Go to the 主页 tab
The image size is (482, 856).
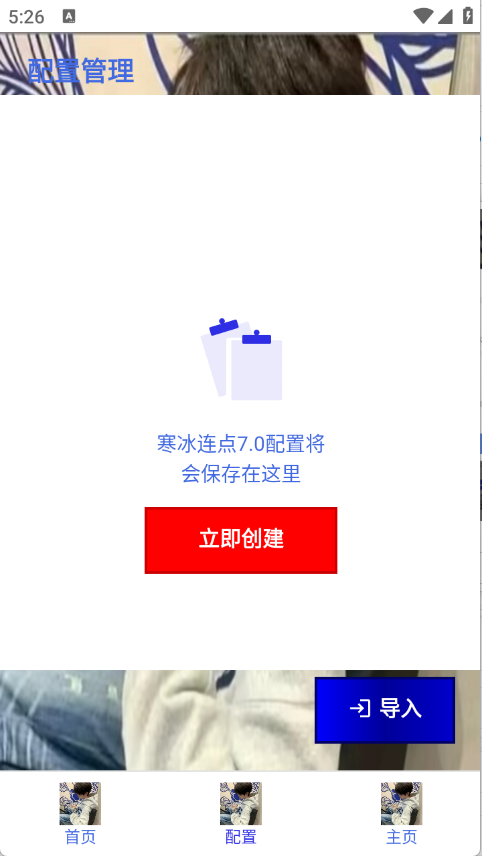(x=401, y=813)
